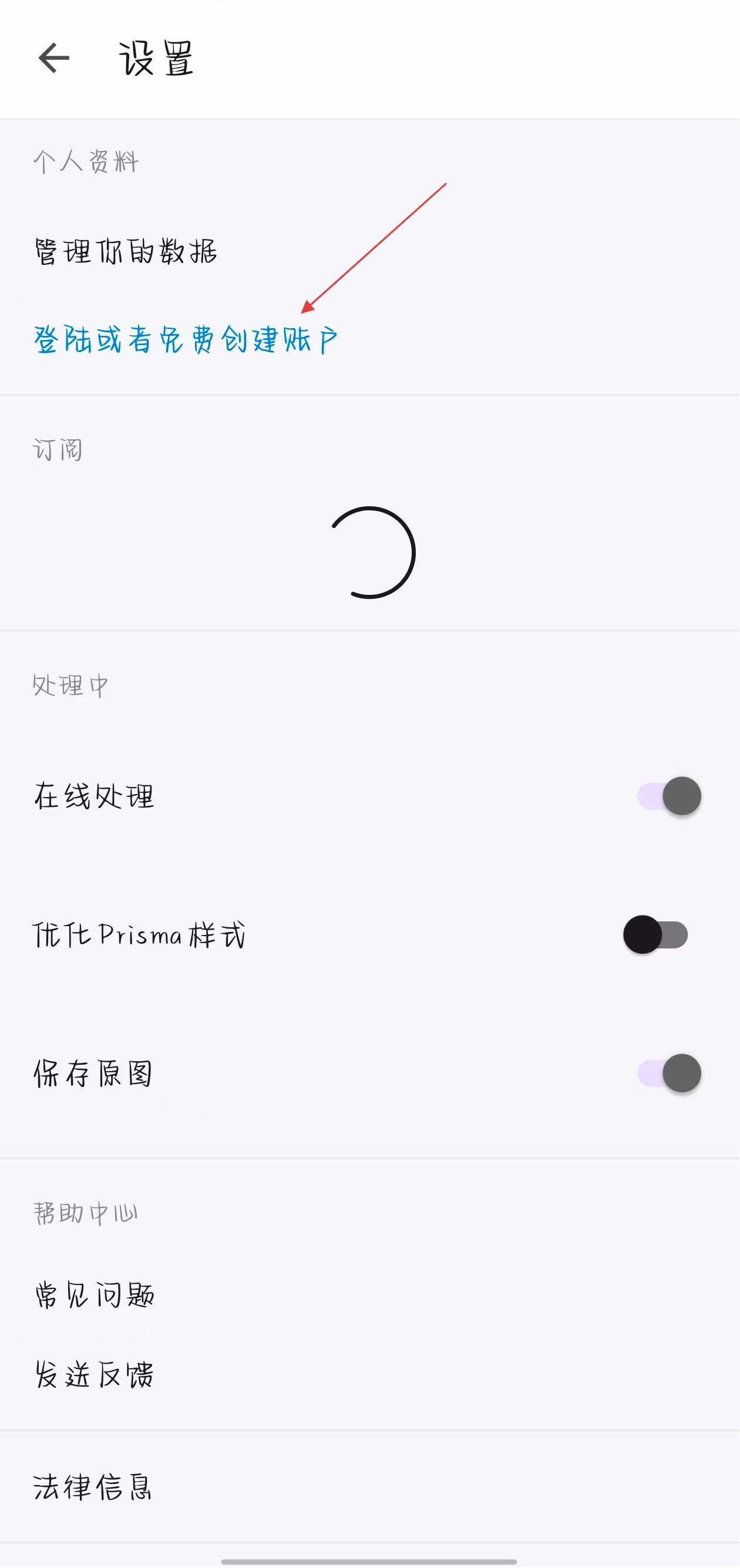Open 常见问题

click(95, 1295)
